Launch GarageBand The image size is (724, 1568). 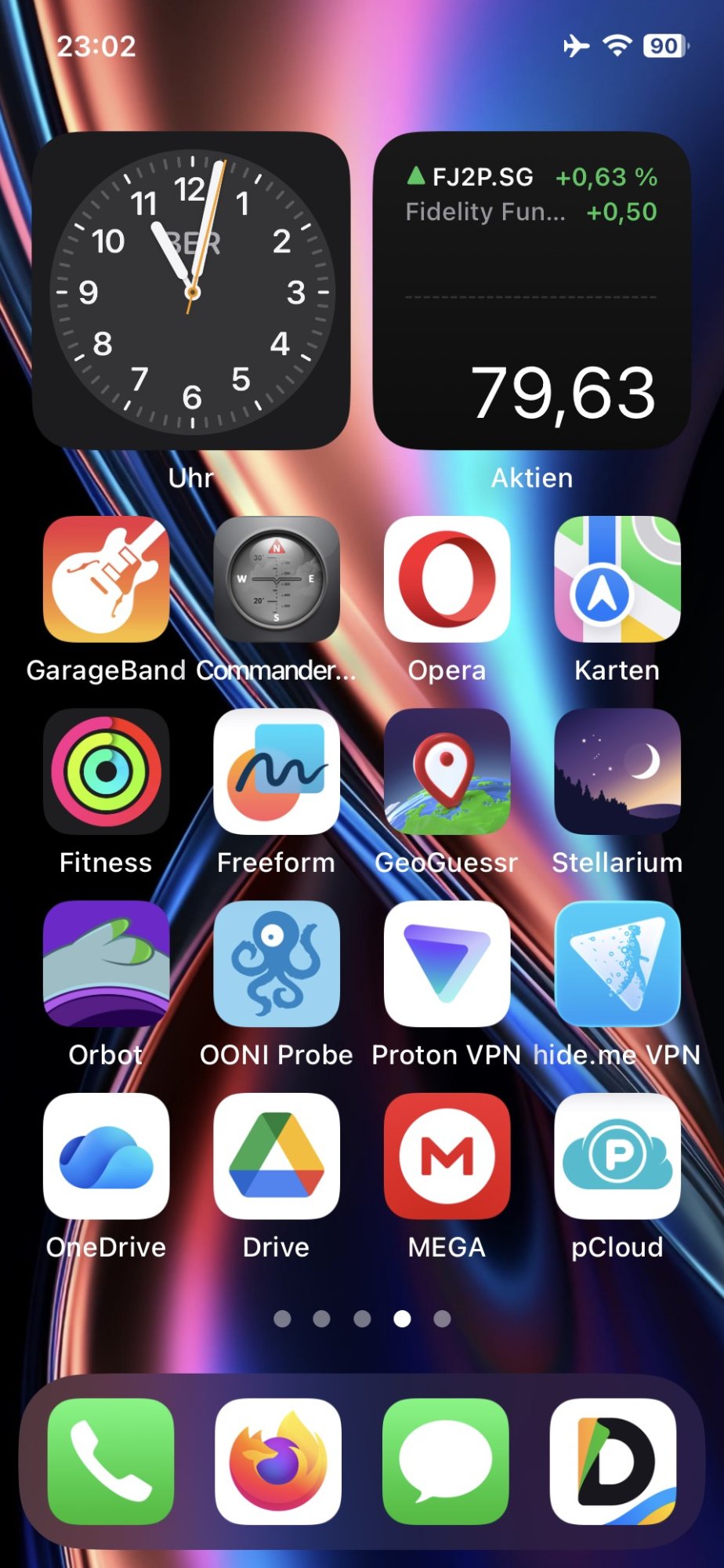tap(107, 579)
